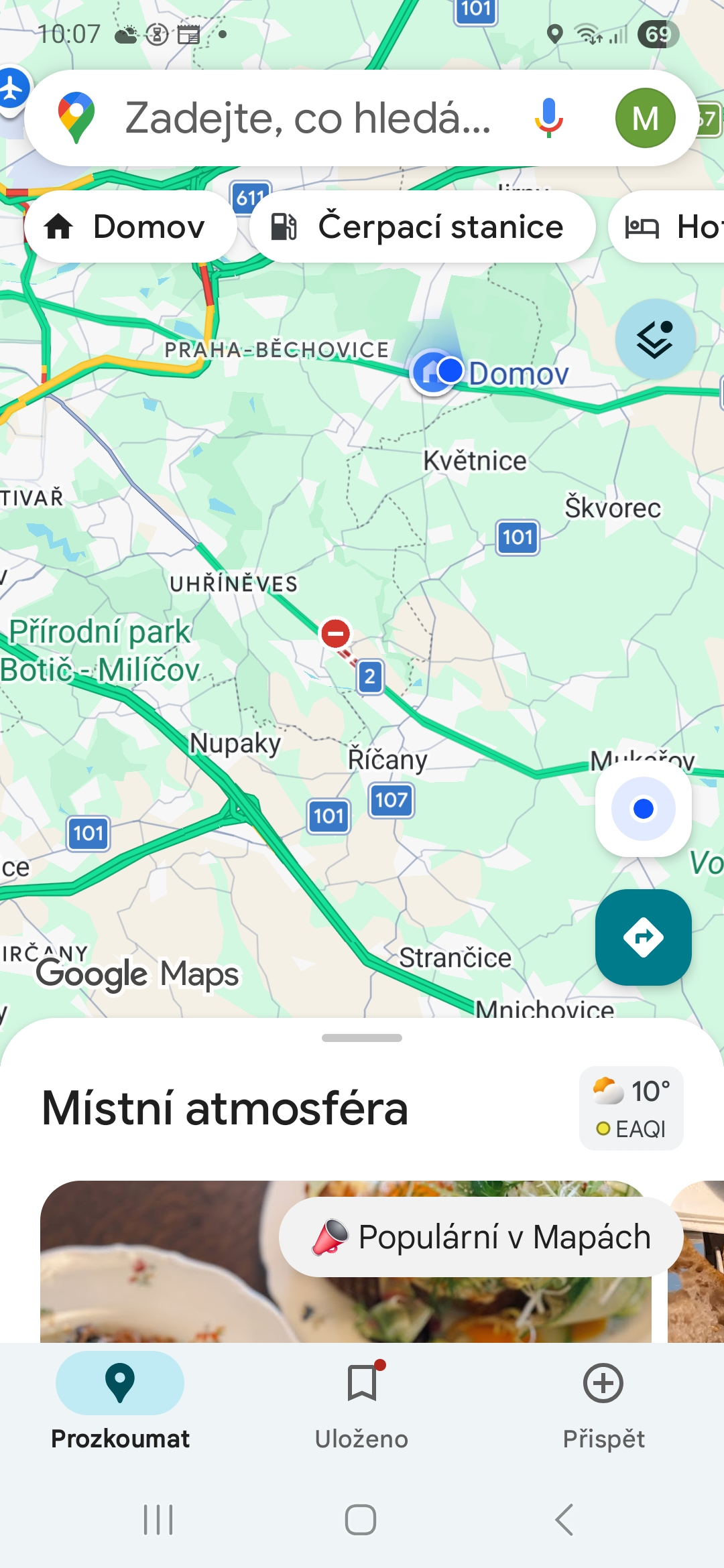Tap the road closure marker near Uhříněves
The image size is (724, 1568).
click(x=336, y=633)
